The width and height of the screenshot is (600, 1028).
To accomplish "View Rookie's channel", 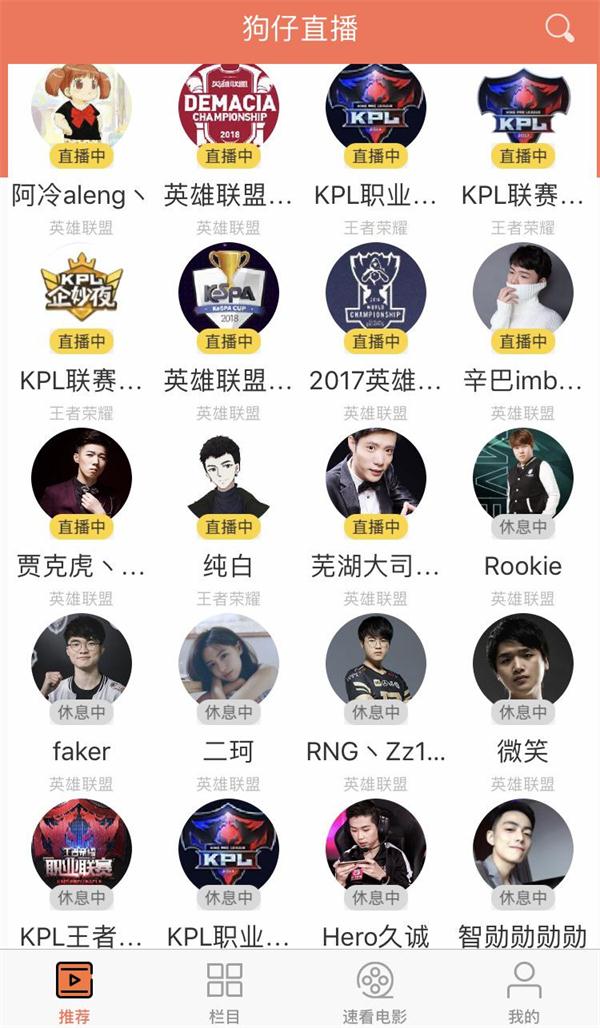I will click(523, 480).
